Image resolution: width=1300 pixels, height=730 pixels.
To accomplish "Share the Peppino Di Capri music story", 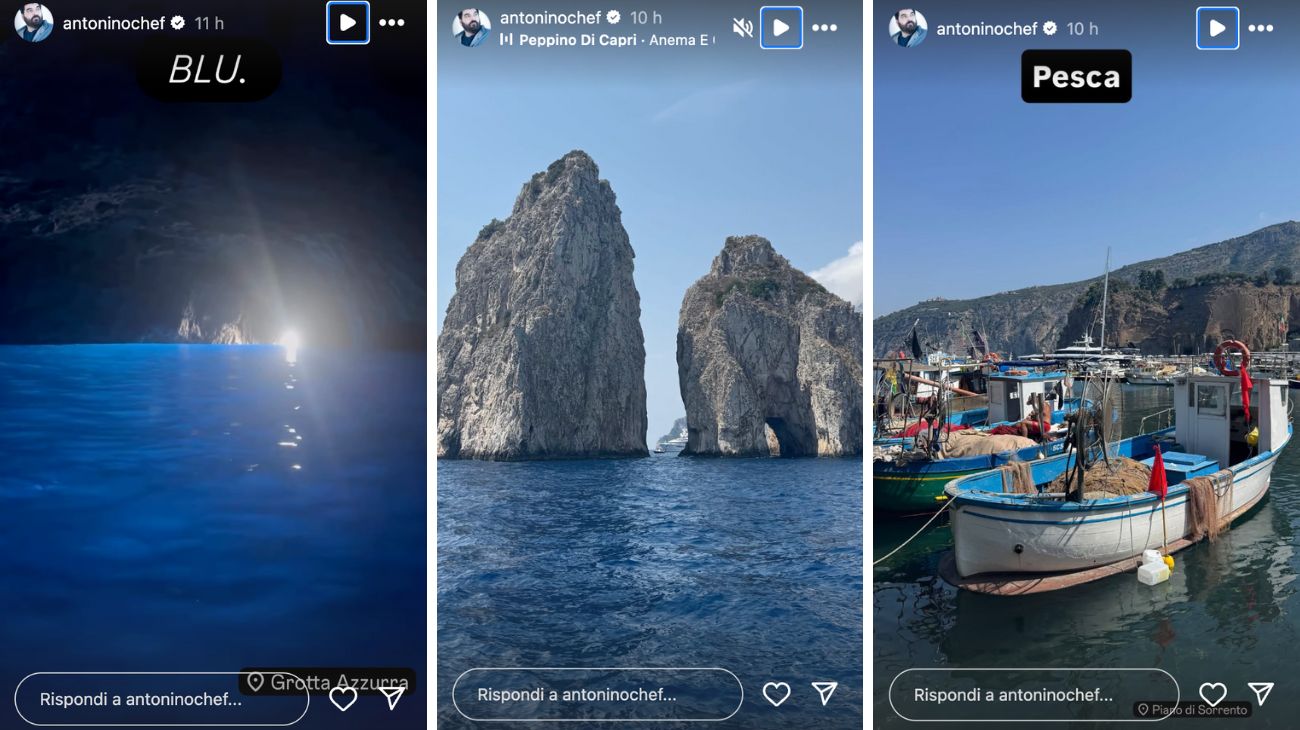I will [824, 694].
